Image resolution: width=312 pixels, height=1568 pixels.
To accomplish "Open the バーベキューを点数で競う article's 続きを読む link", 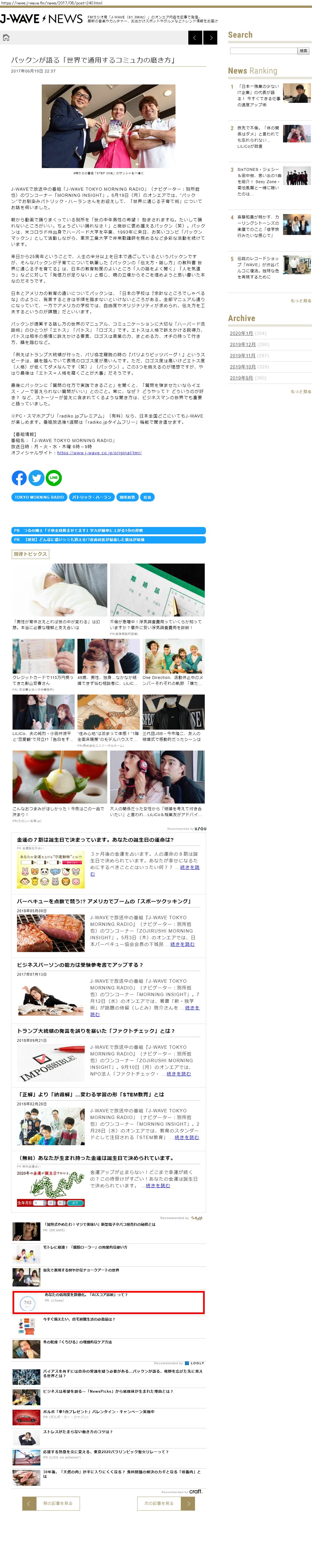I will pos(182,945).
